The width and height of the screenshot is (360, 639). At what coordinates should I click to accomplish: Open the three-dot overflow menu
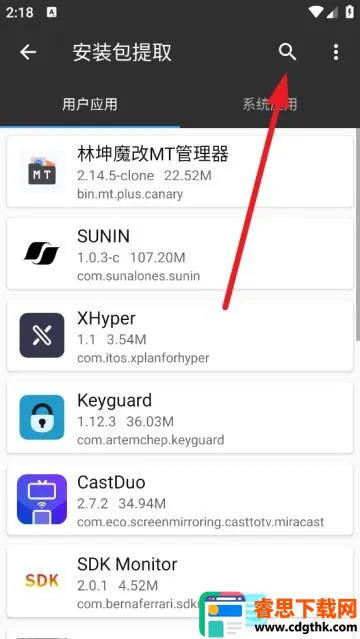coord(336,52)
